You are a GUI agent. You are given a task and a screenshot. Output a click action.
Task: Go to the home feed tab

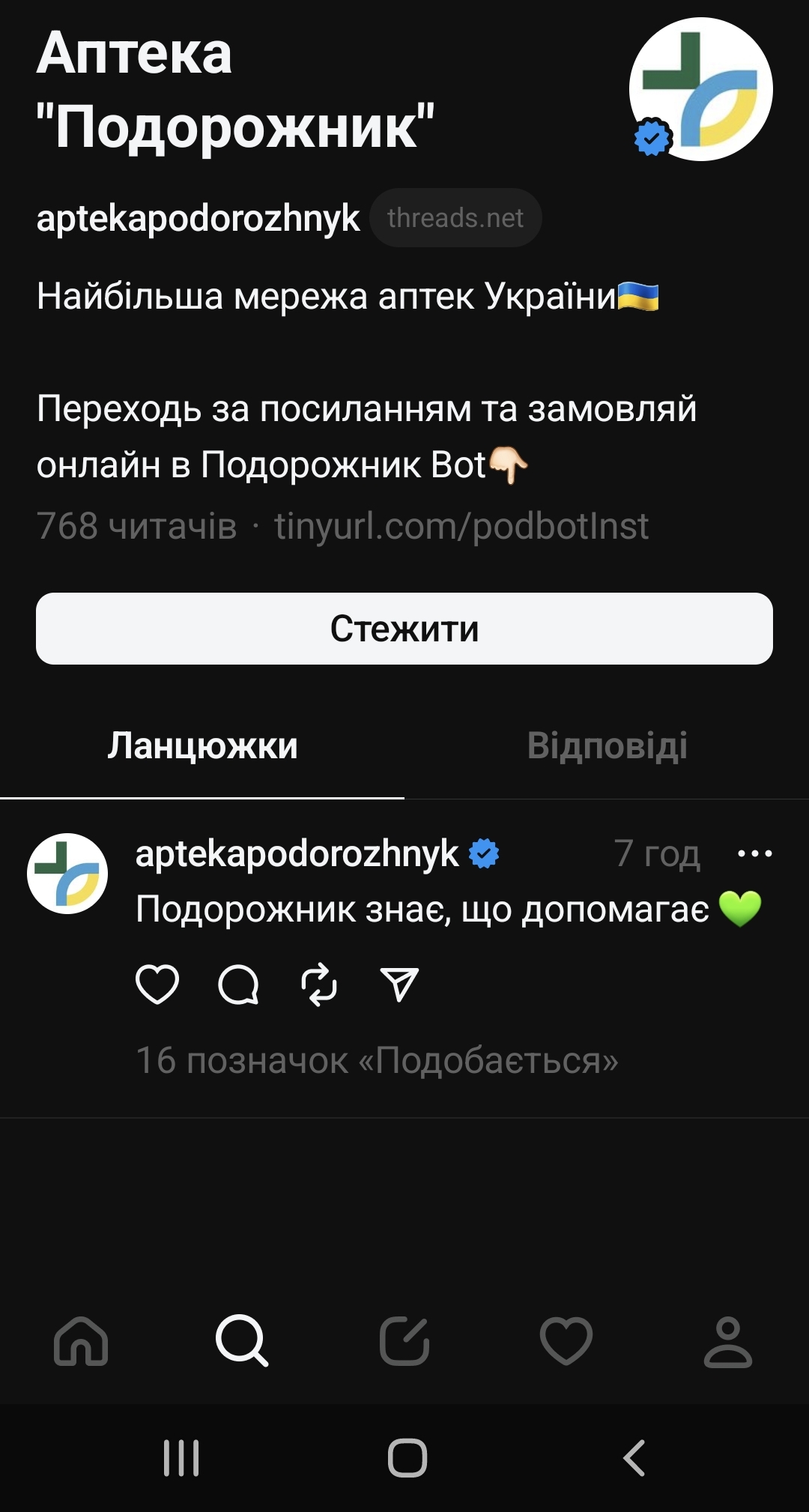click(81, 1341)
